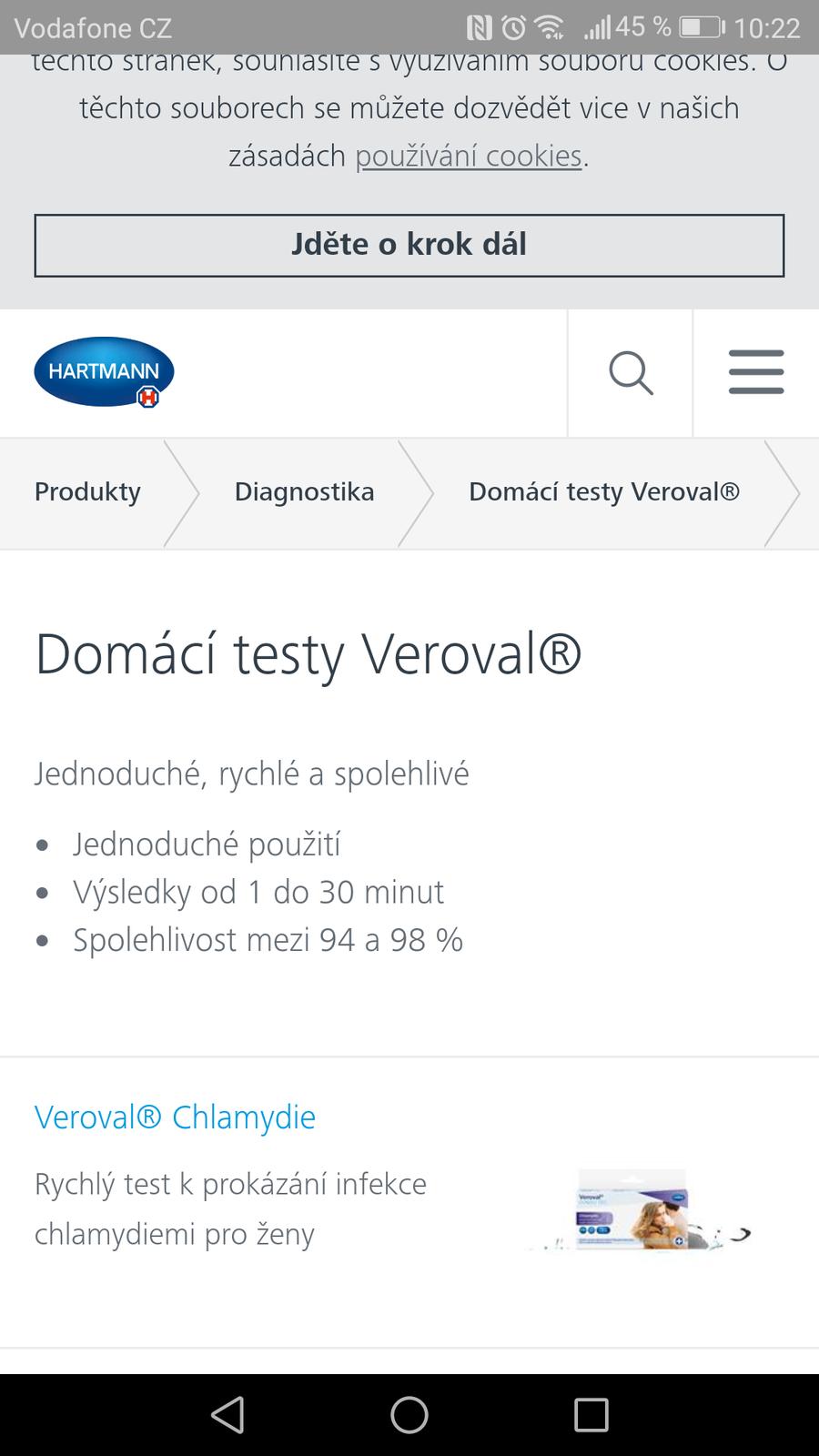Tap the system back button
The width and height of the screenshot is (819, 1456).
[x=227, y=1415]
